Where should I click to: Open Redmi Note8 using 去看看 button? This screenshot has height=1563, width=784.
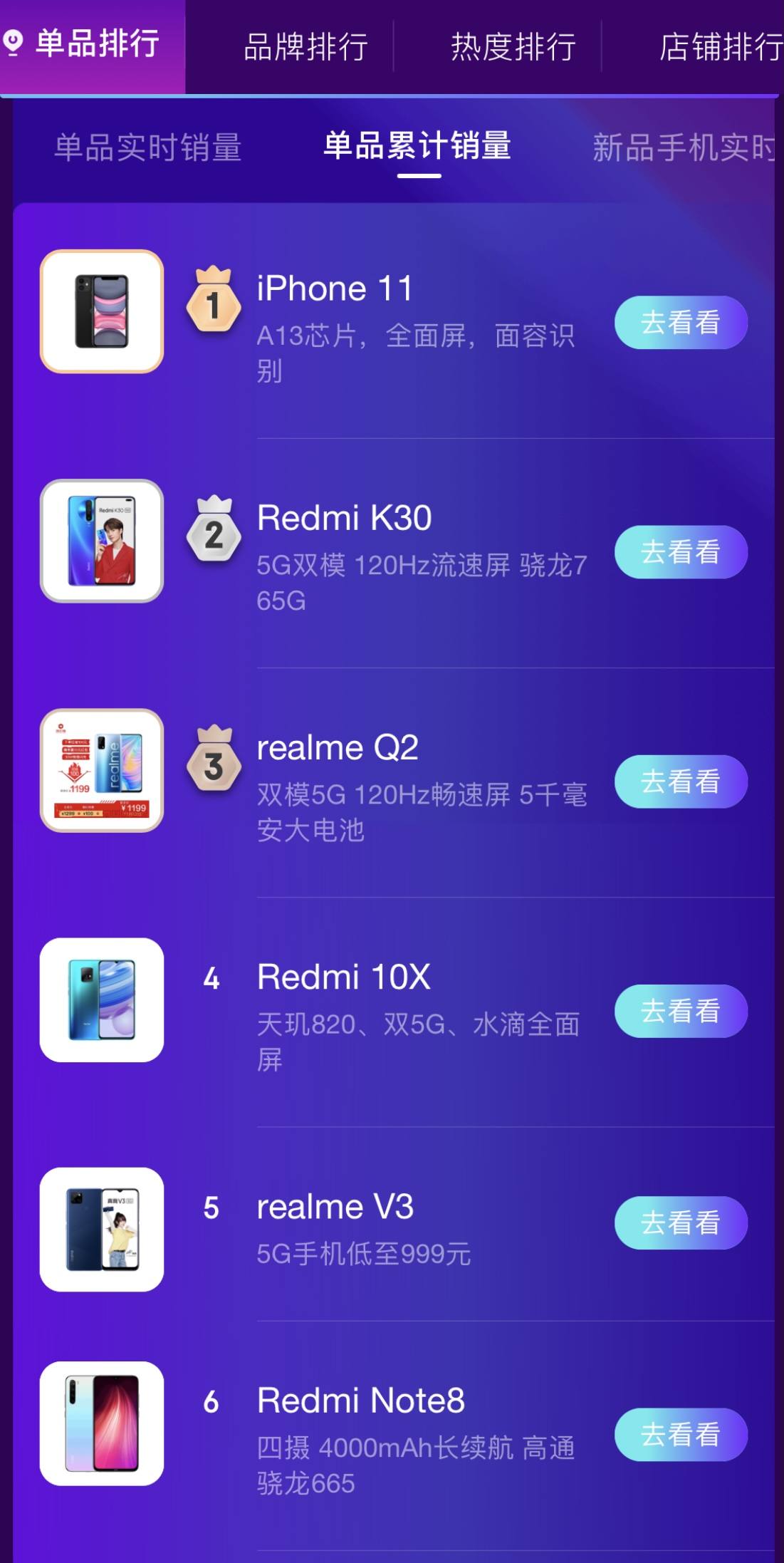[681, 1434]
